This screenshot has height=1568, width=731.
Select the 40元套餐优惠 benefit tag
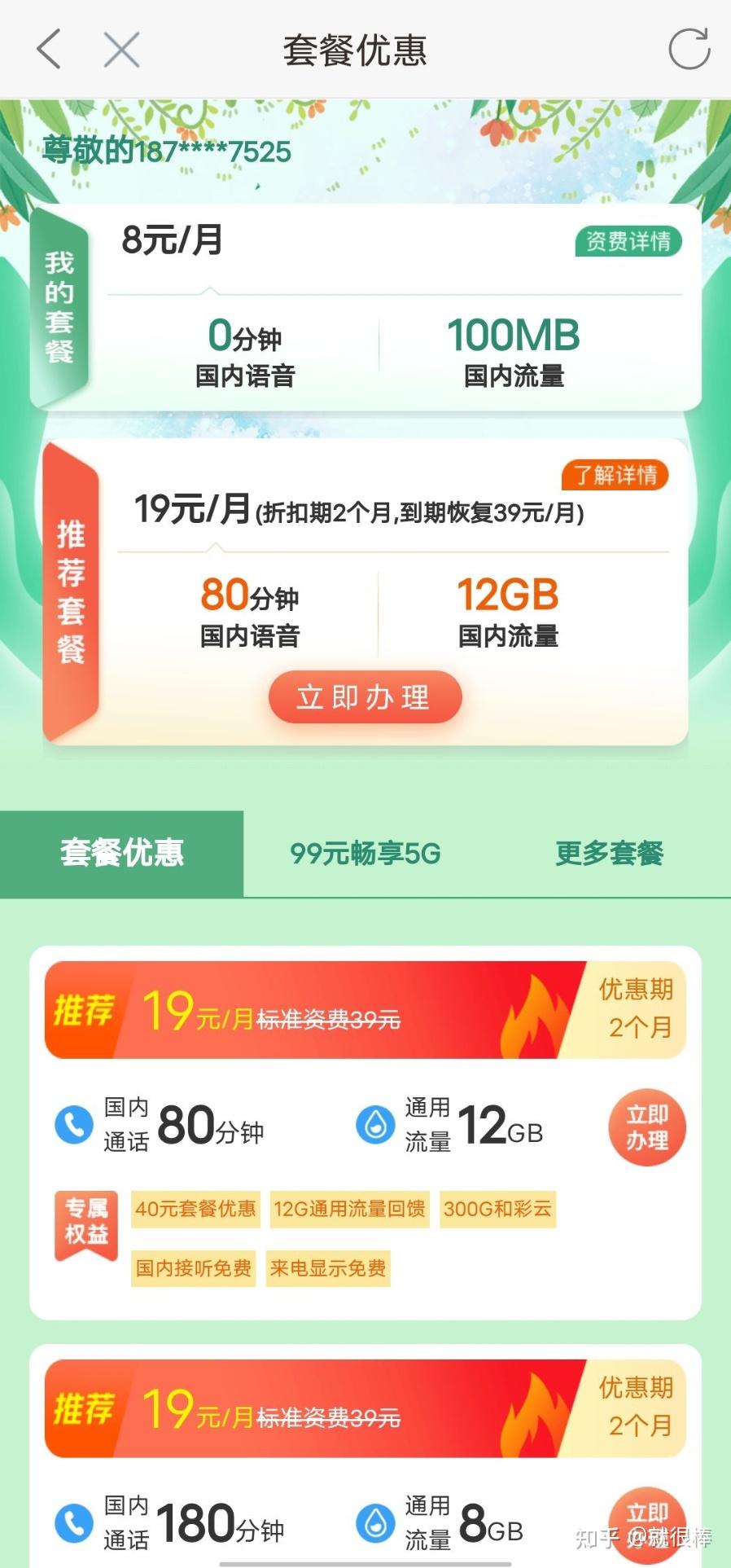(x=195, y=1210)
